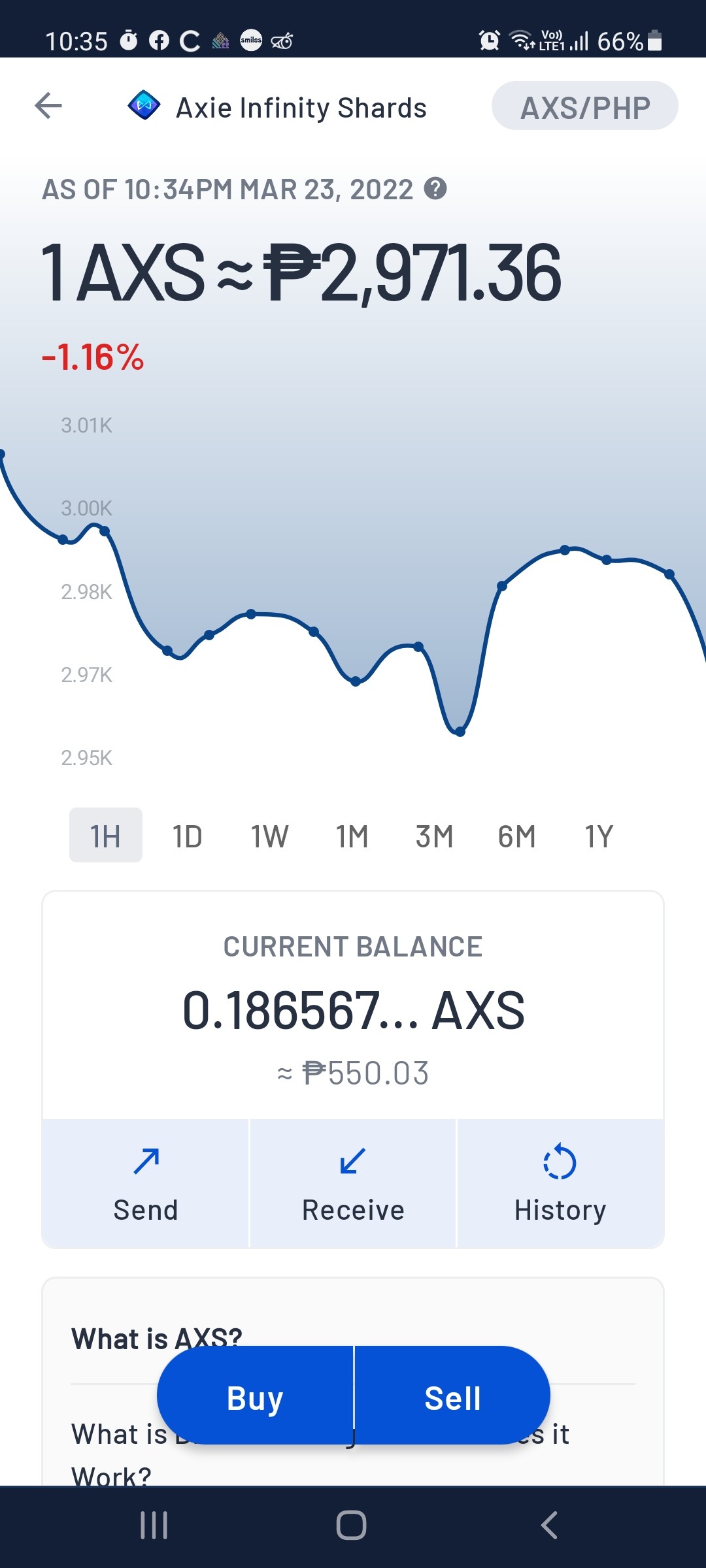View AXS transaction History
The image size is (706, 1568).
(560, 1184)
